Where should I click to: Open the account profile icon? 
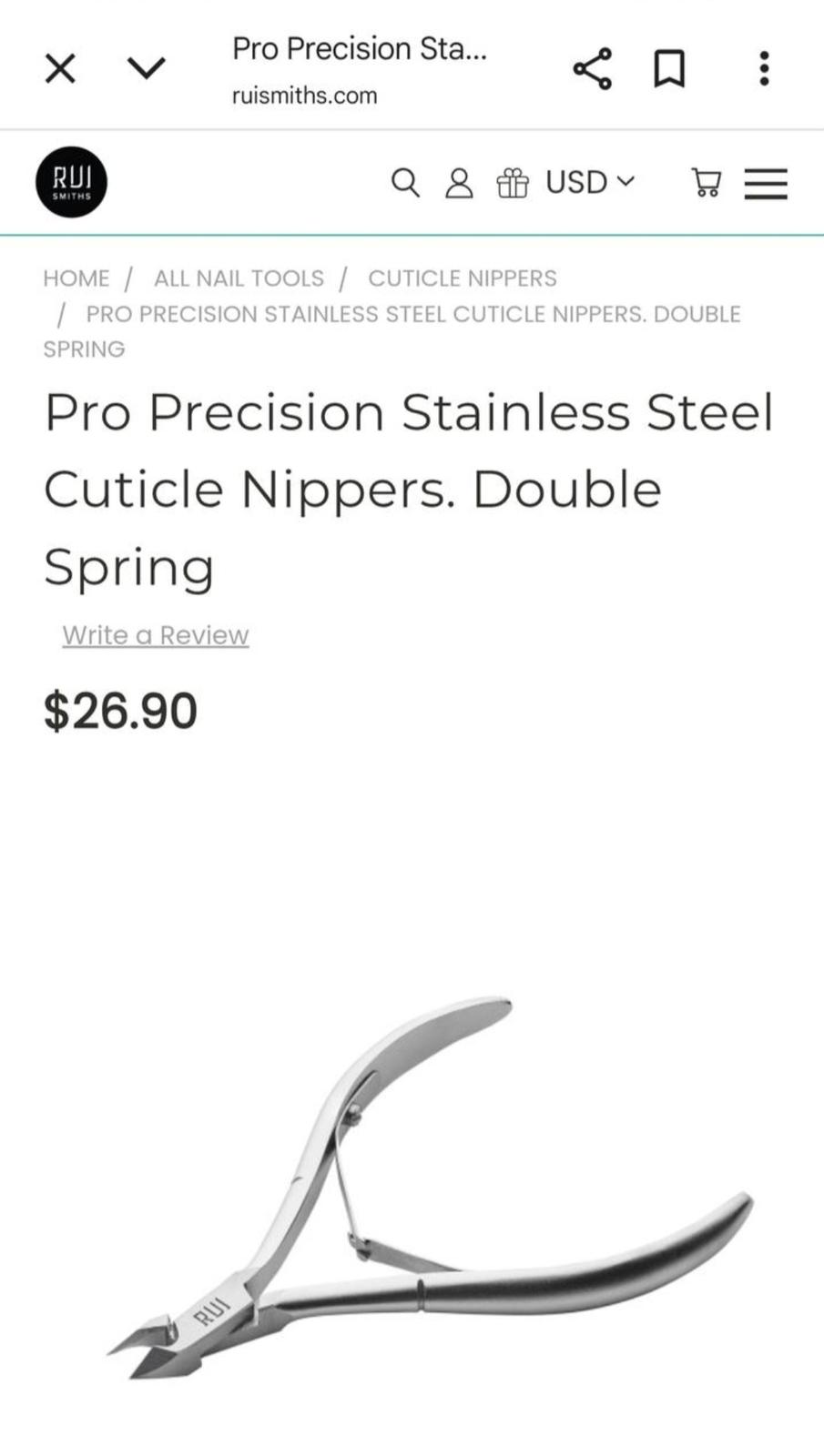(x=459, y=183)
